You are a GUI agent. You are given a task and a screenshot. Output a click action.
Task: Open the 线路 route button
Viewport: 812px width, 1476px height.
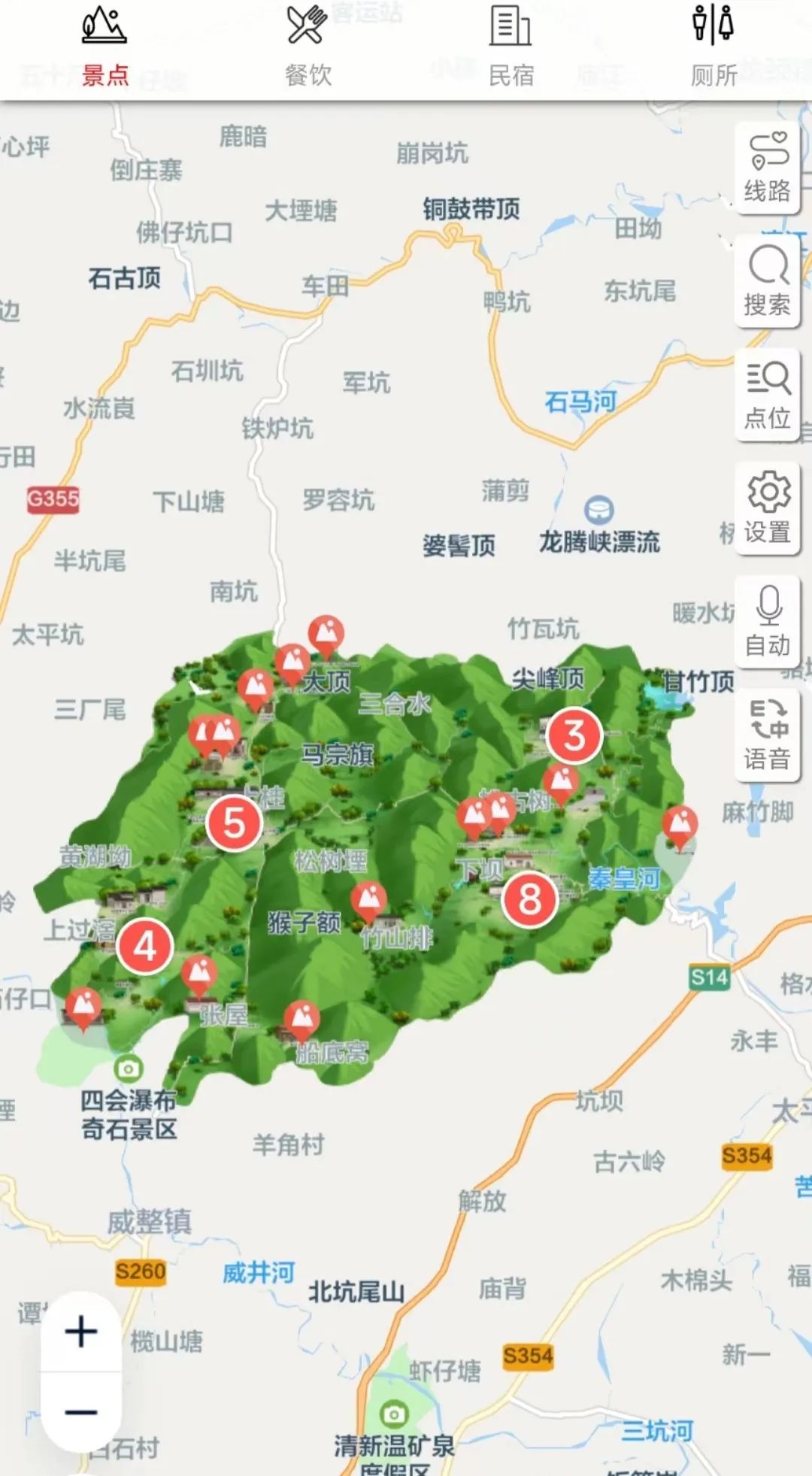click(x=767, y=168)
